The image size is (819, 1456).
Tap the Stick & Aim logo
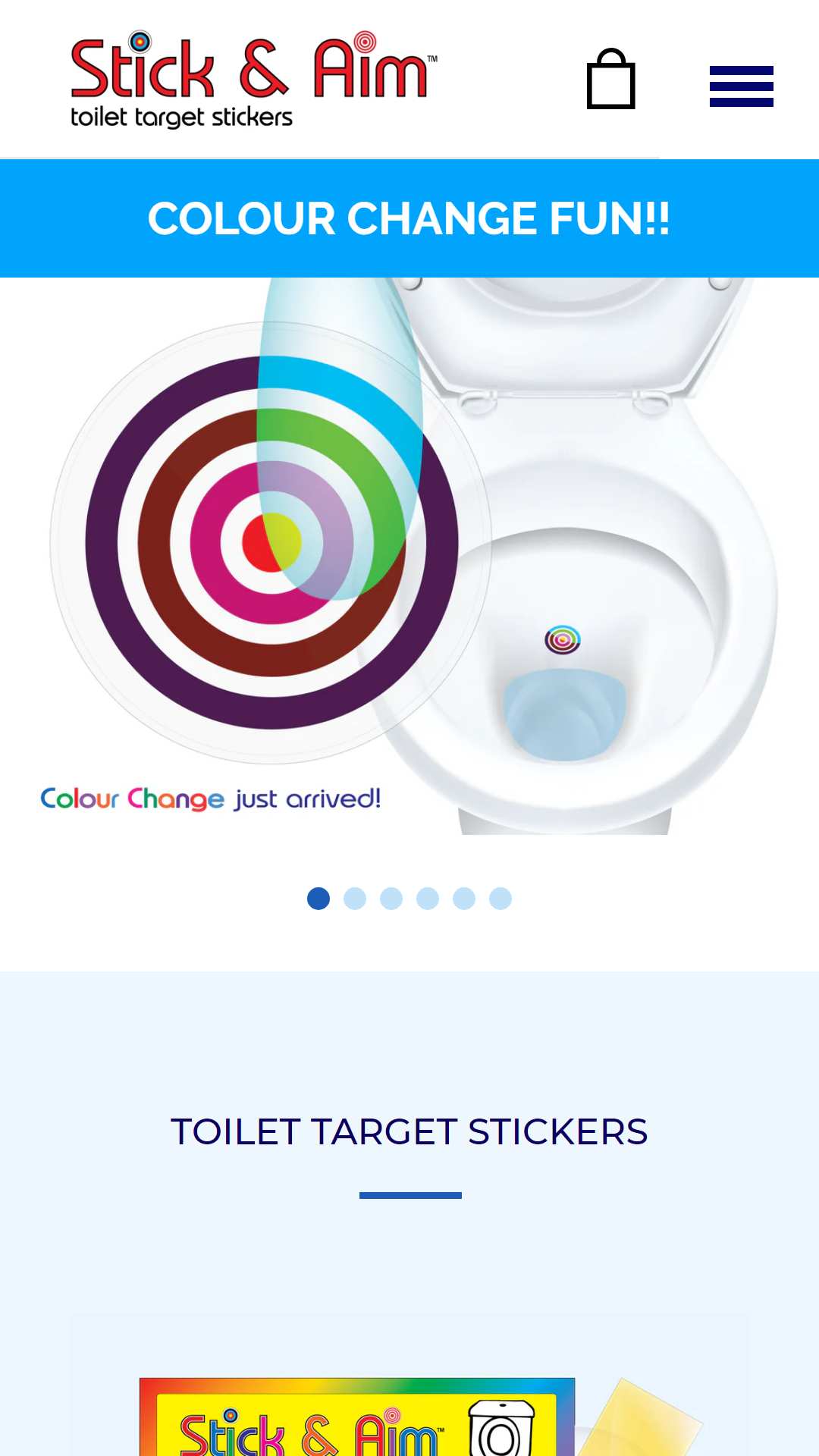254,80
